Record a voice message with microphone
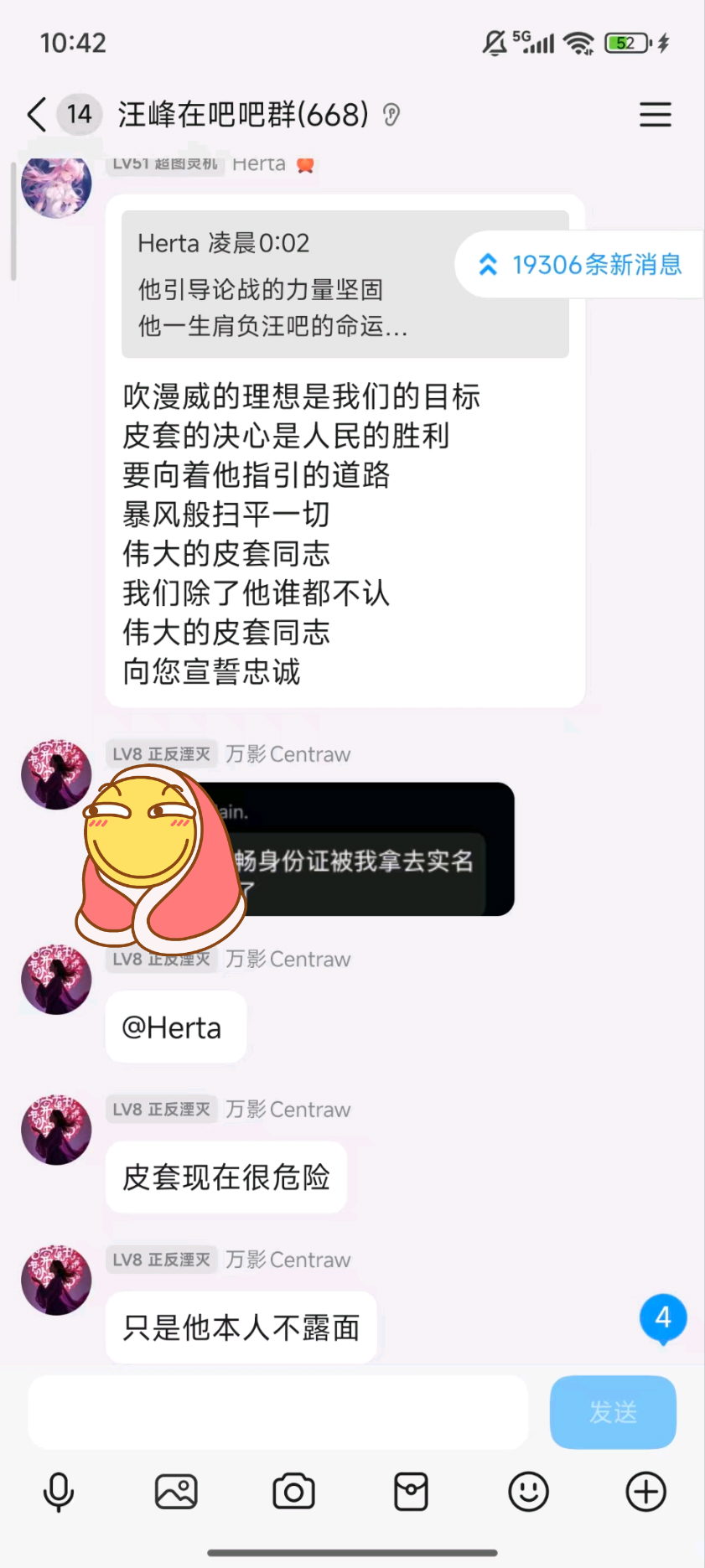705x1568 pixels. click(x=59, y=1492)
